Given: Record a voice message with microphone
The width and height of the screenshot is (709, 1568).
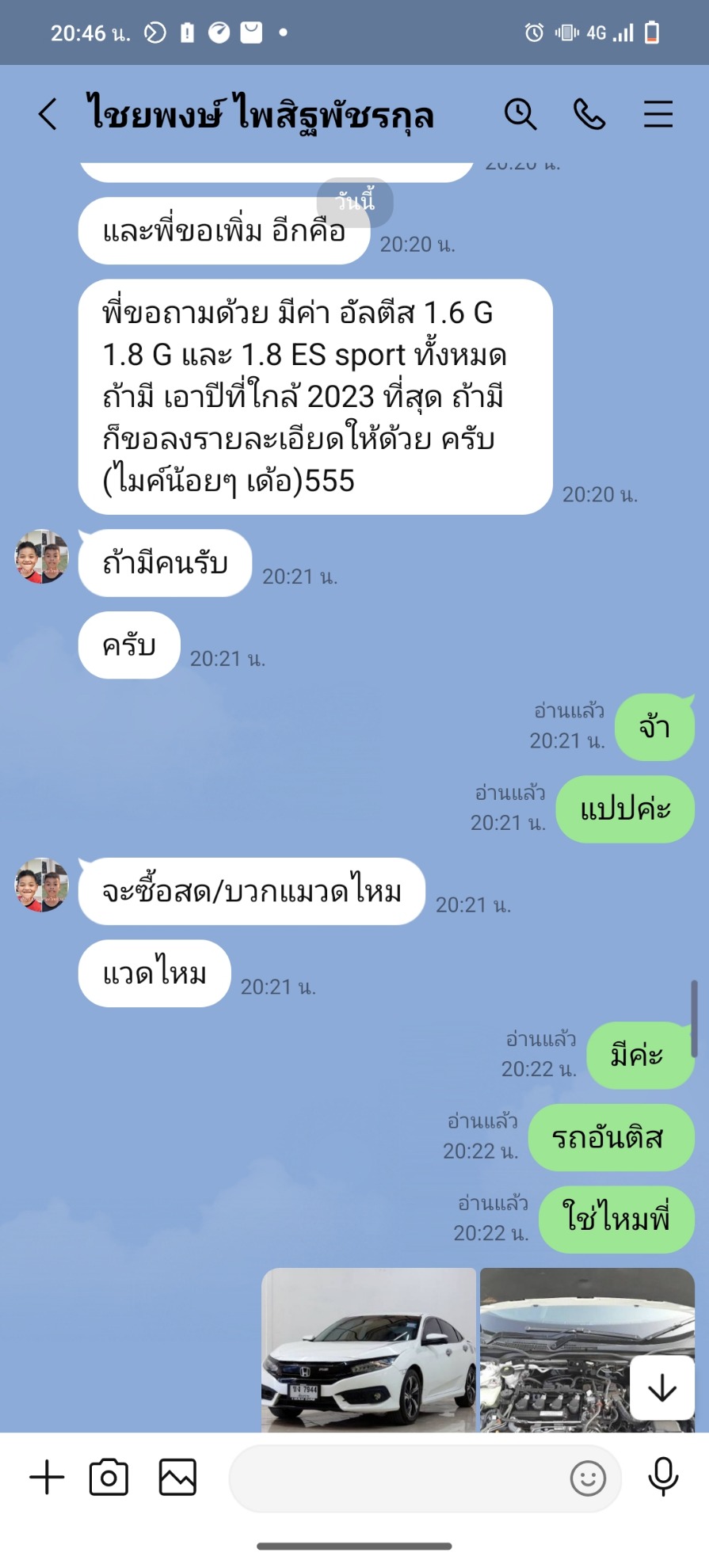Looking at the screenshot, I should (662, 1478).
